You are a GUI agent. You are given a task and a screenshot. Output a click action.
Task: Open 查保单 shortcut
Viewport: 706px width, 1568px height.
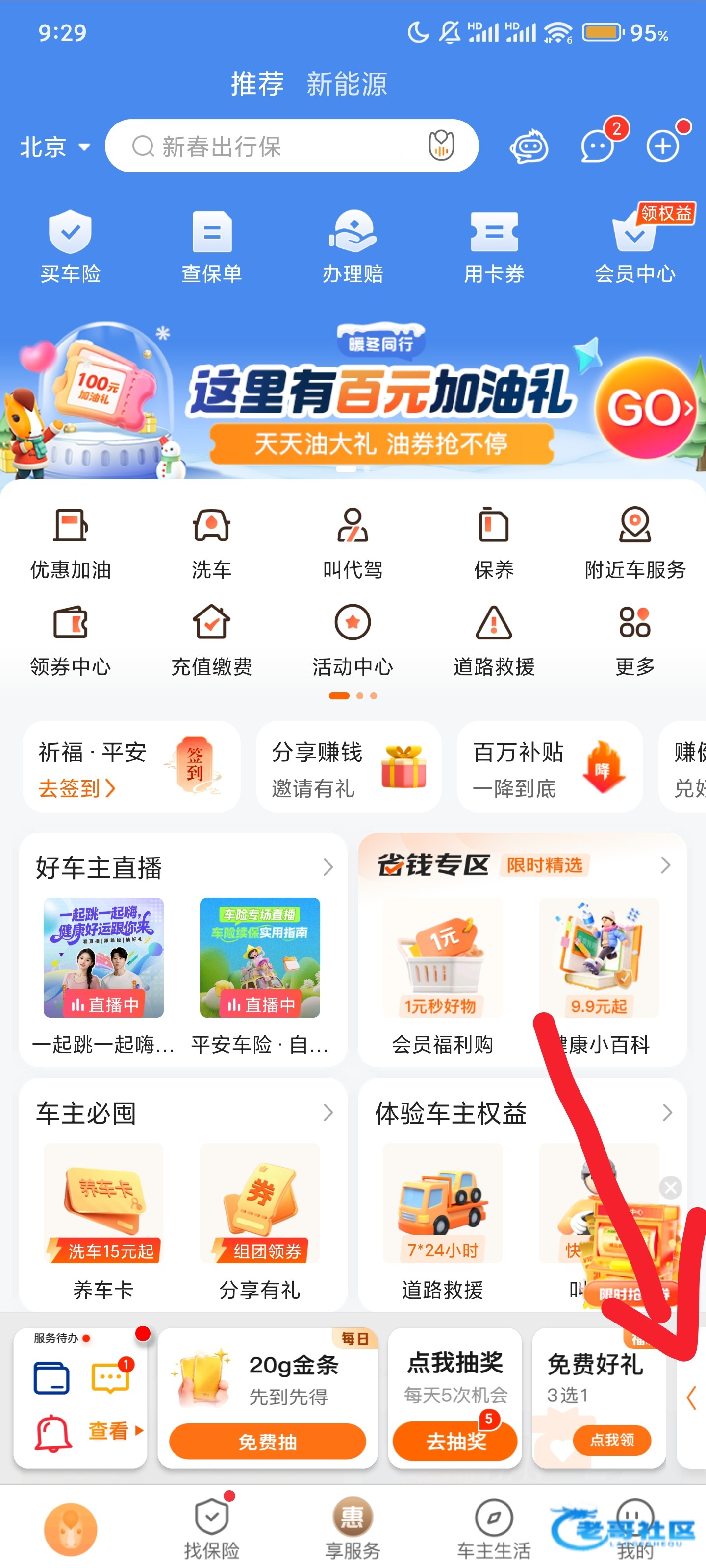(211, 246)
